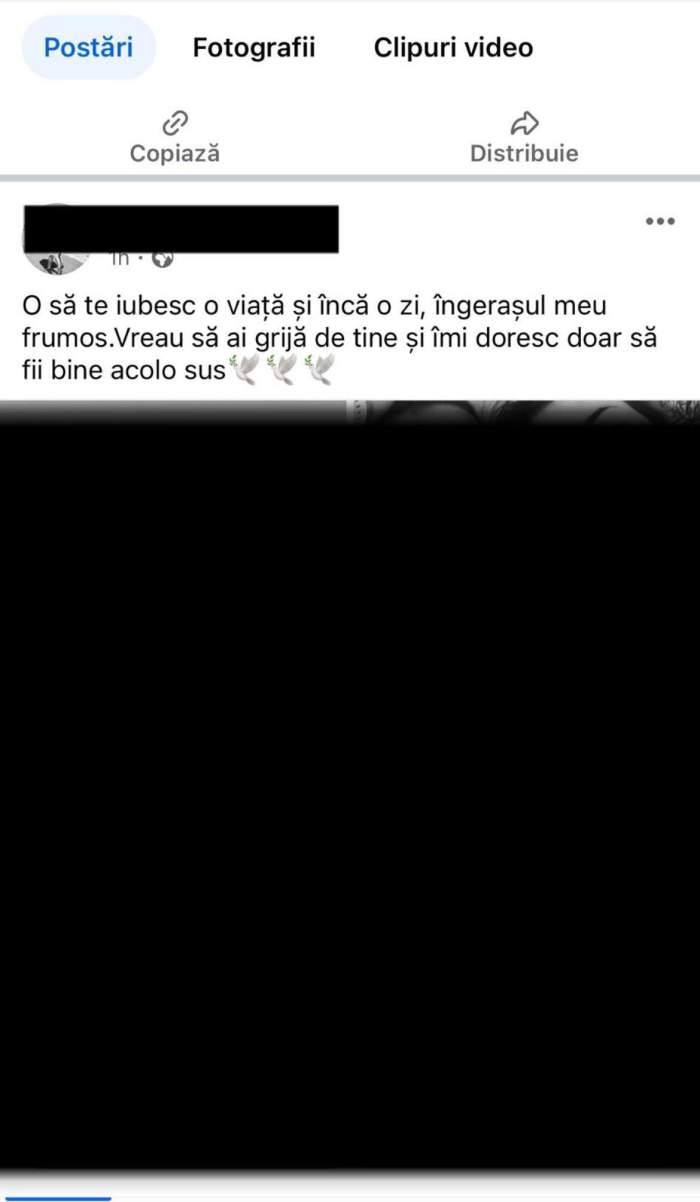
Task: Copy the link with Copiază
Action: pyautogui.click(x=175, y=138)
